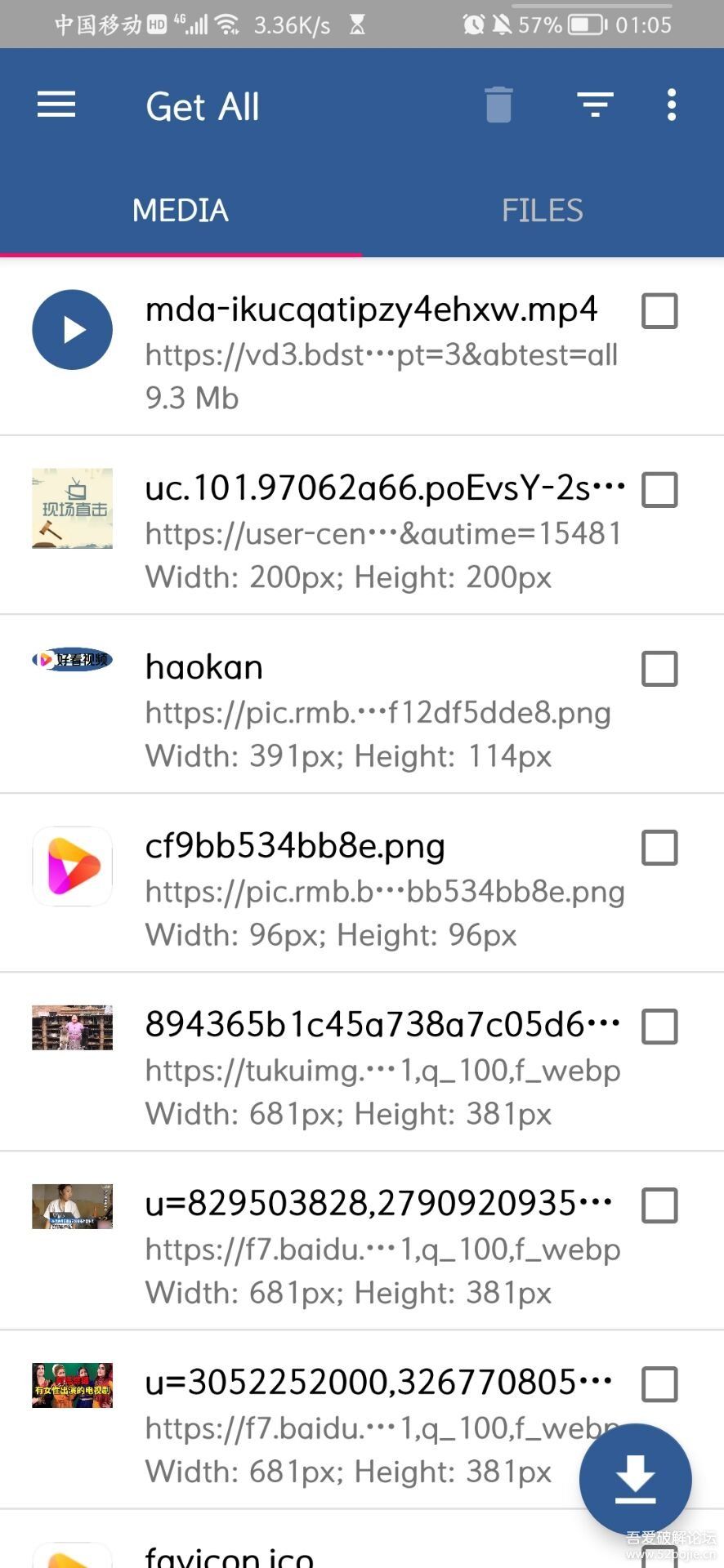
Task: Select the MEDIA tab
Action: [181, 211]
